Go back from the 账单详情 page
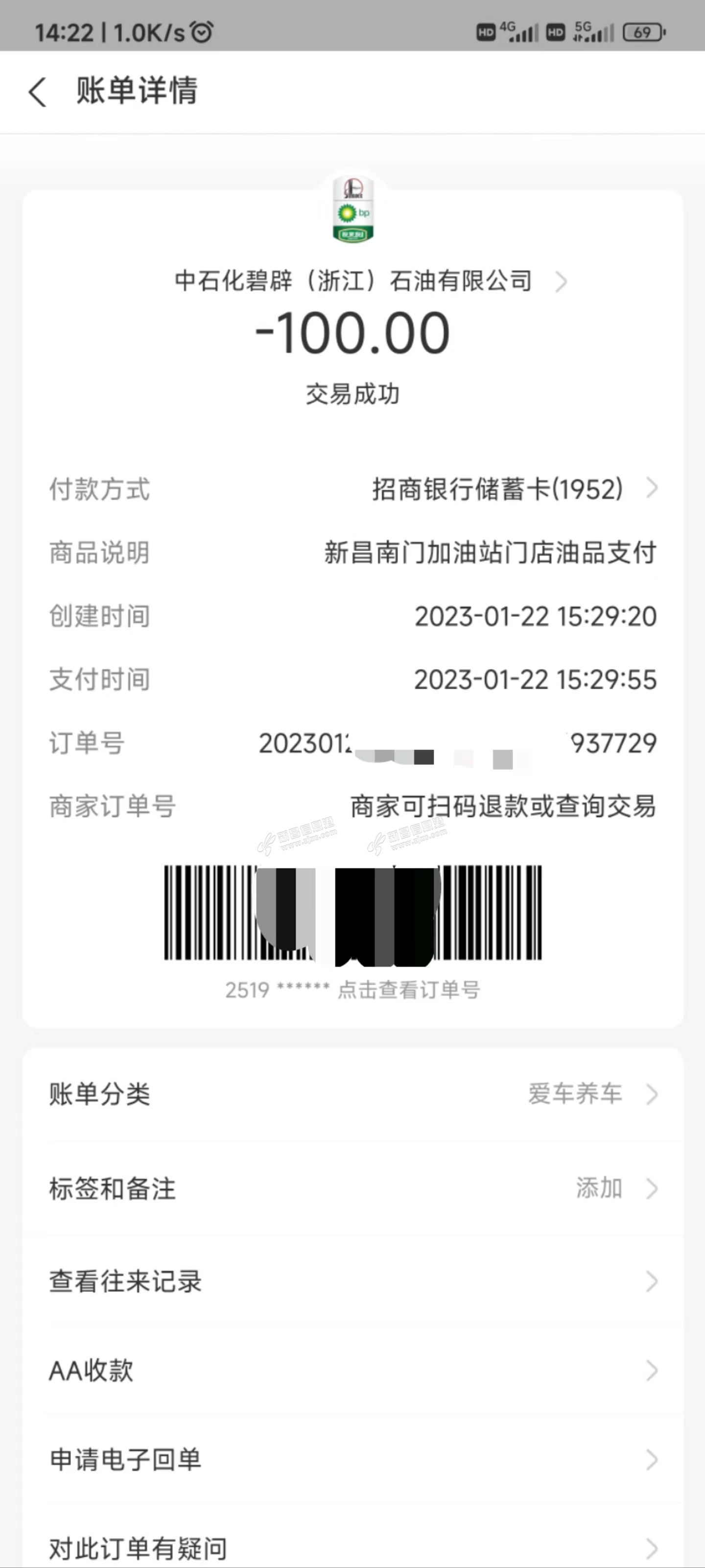The height and width of the screenshot is (1568, 705). 38,93
